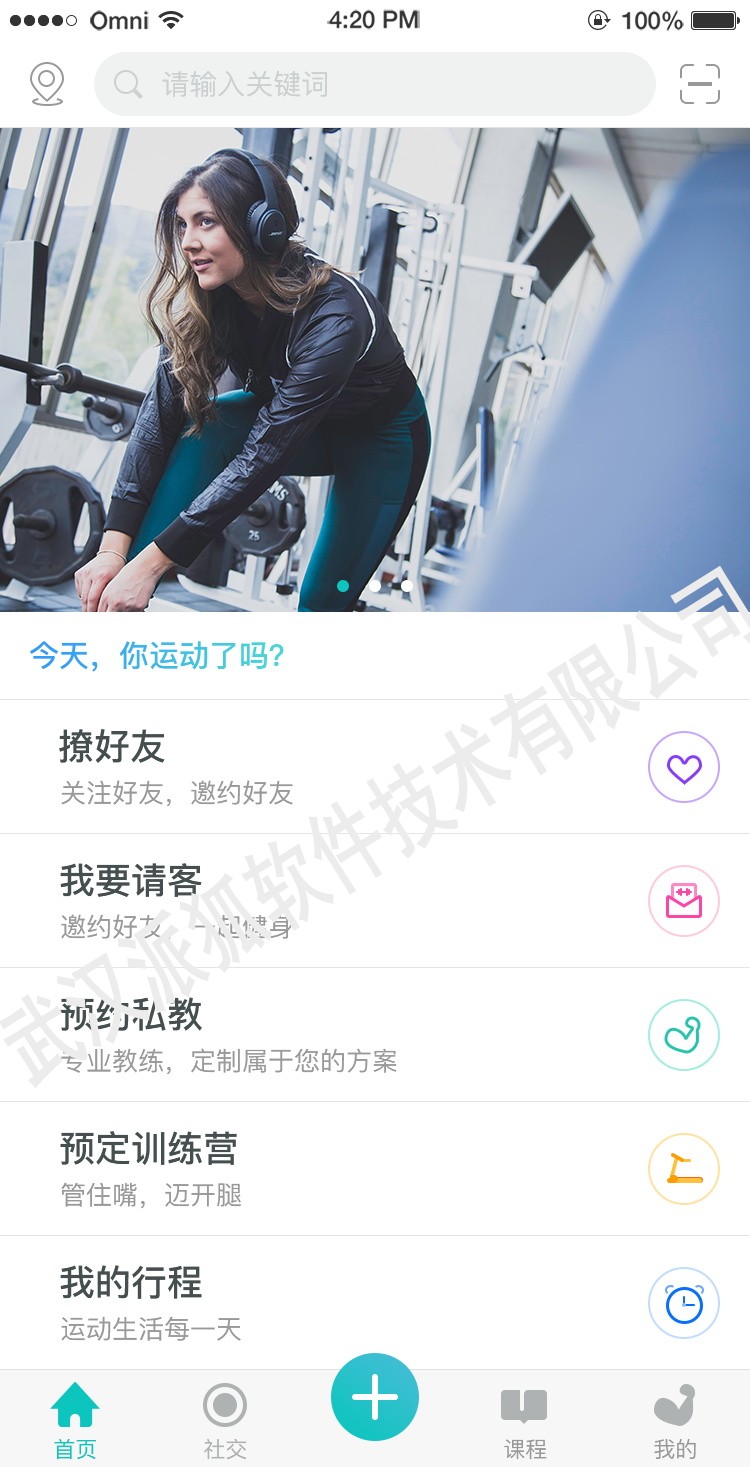Open the 预定训练营 row
Image resolution: width=750 pixels, height=1467 pixels.
tap(375, 1169)
